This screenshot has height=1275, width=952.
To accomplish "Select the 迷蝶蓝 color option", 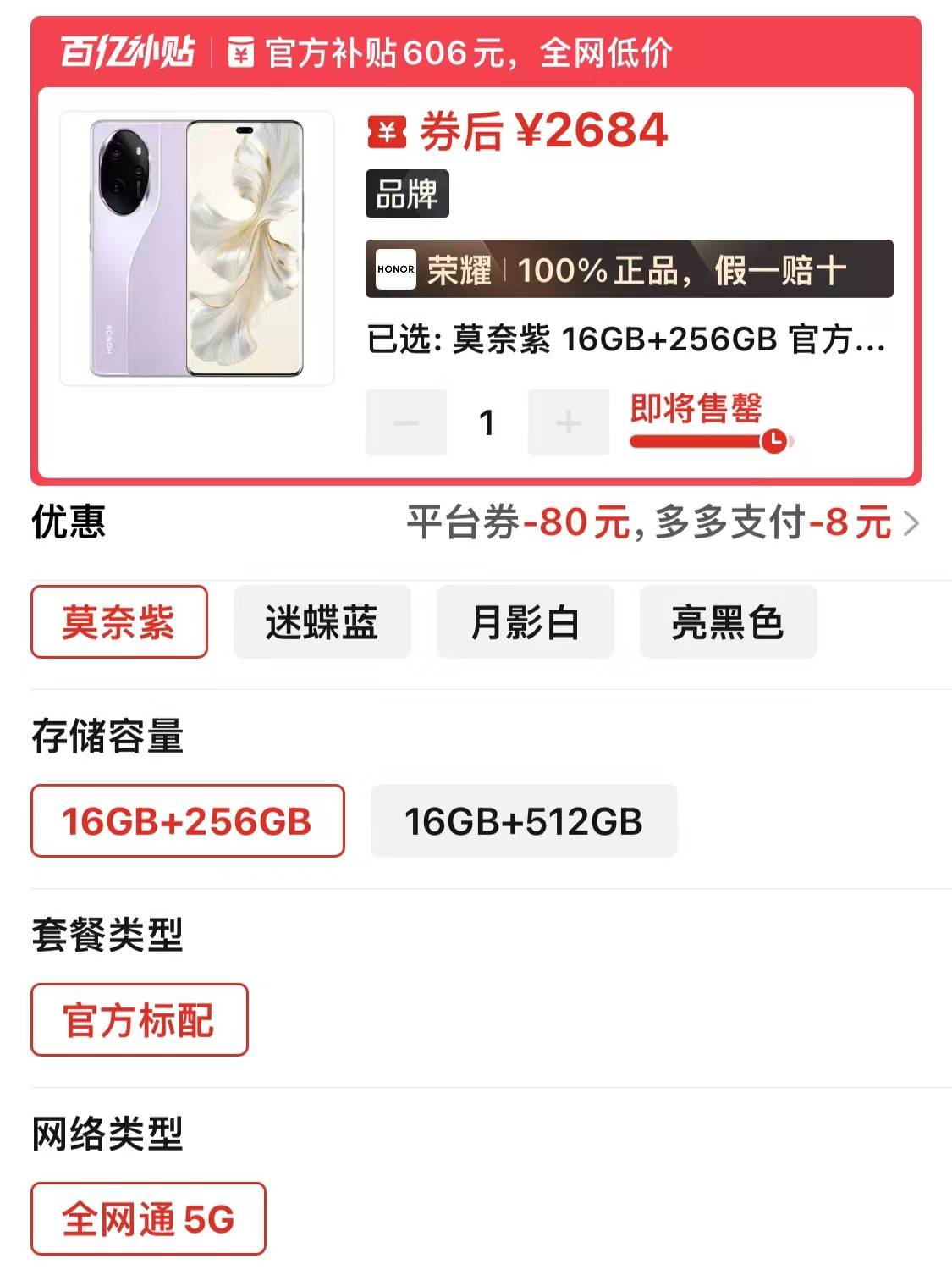I will pyautogui.click(x=322, y=622).
